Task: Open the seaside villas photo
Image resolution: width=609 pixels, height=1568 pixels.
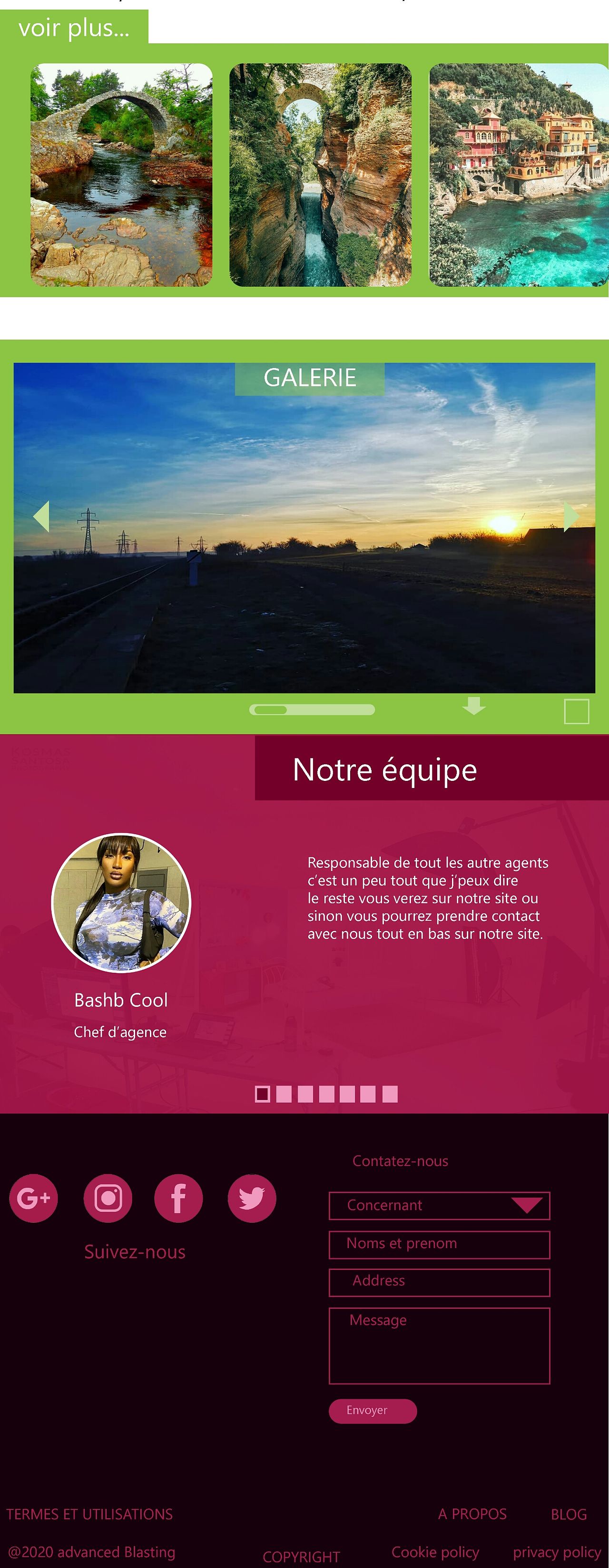Action: [x=518, y=175]
